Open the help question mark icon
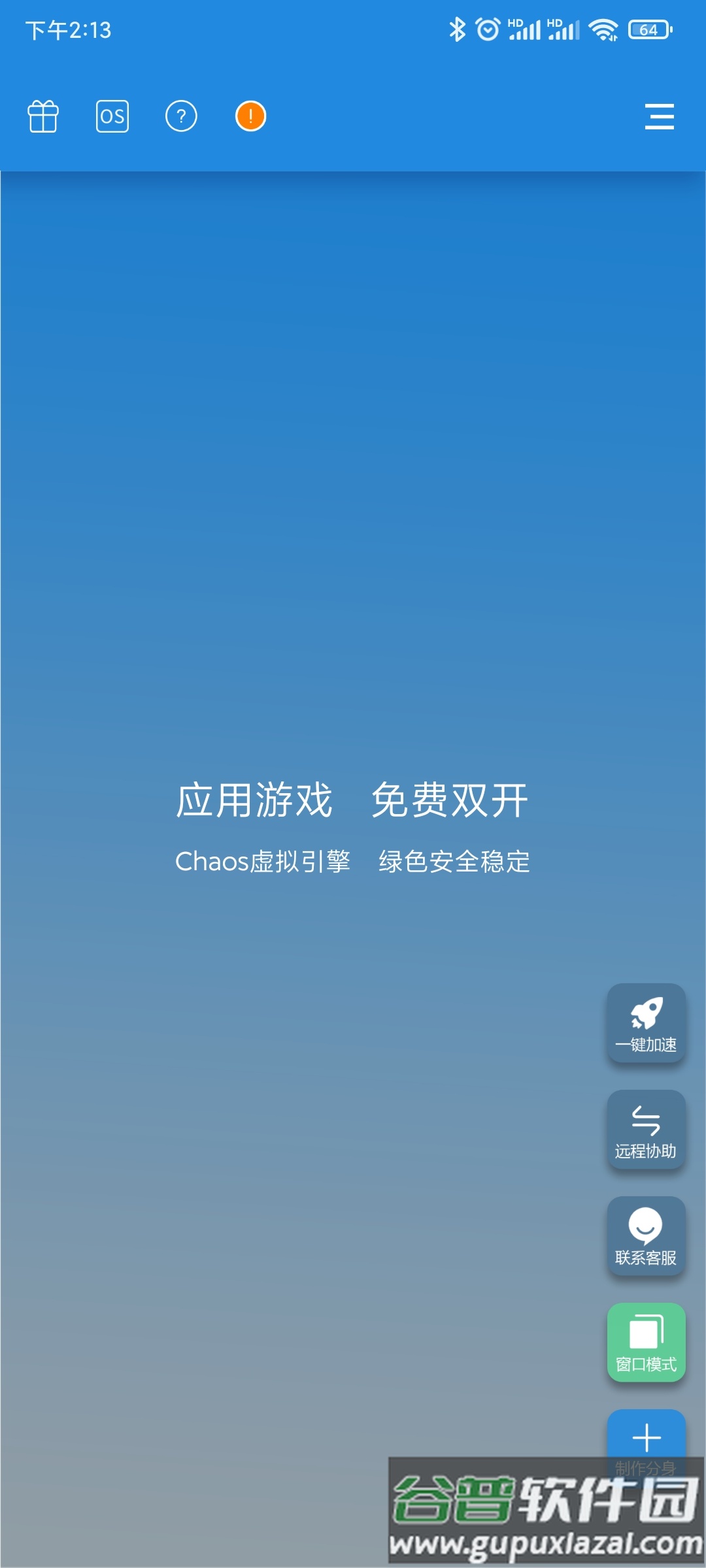This screenshot has height=1568, width=706. point(181,117)
